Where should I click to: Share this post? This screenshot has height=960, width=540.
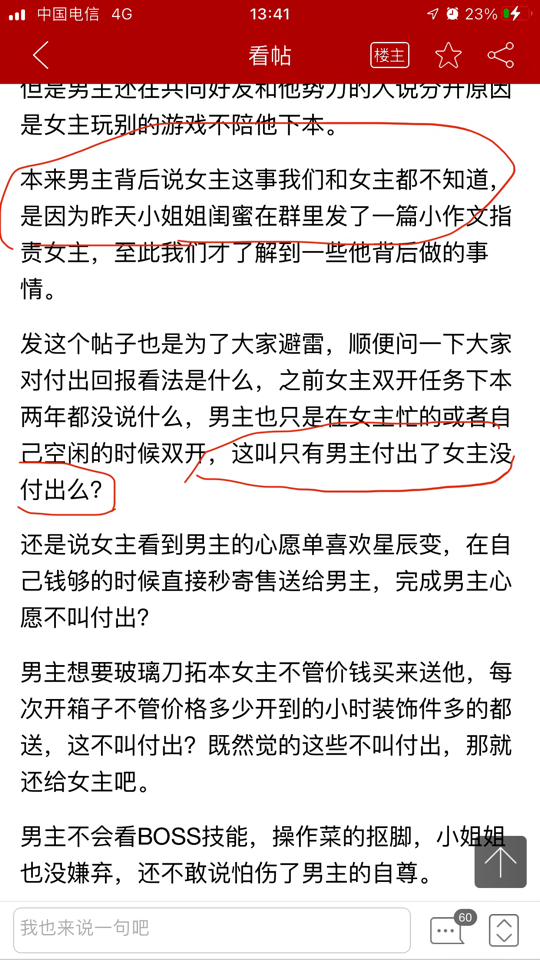tap(501, 56)
